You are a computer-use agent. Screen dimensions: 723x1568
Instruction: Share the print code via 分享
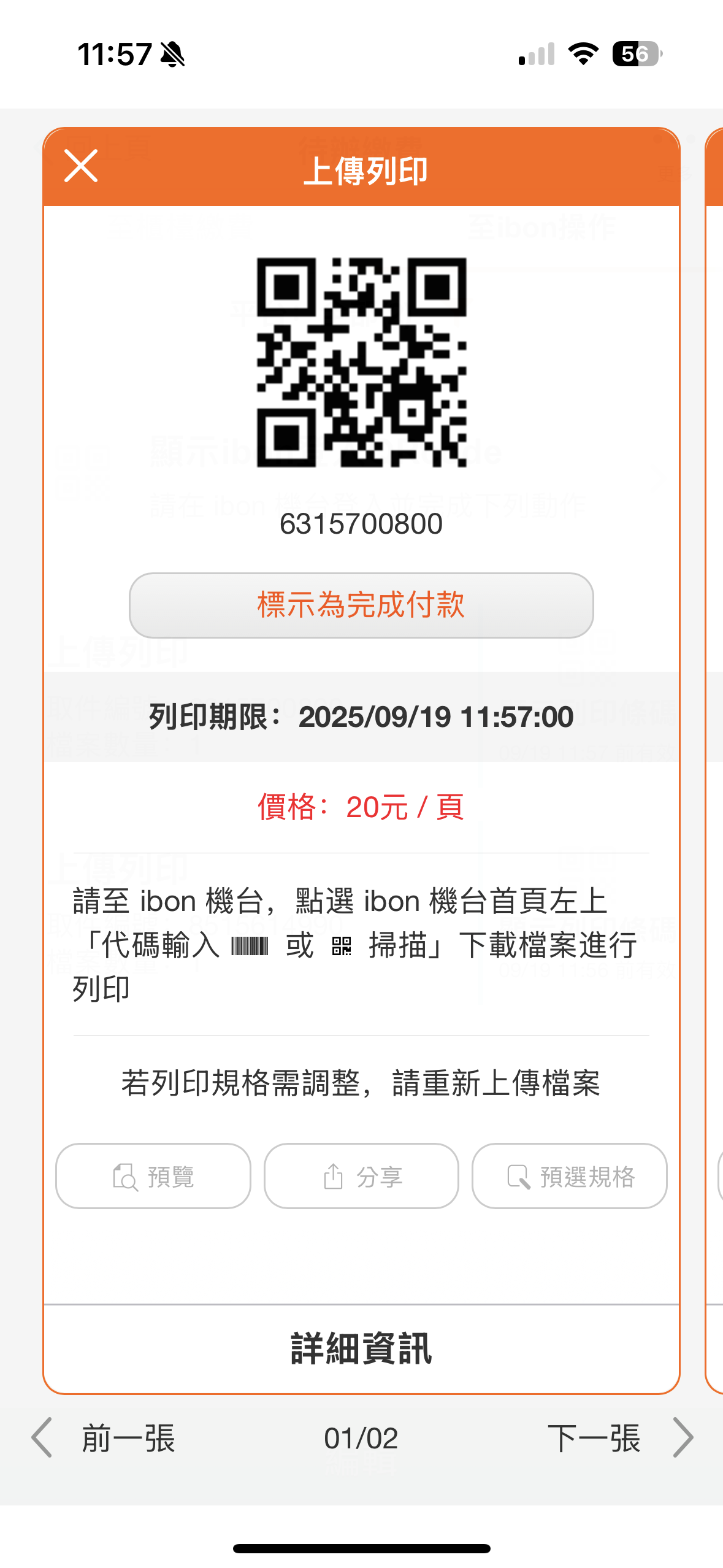click(x=361, y=1176)
